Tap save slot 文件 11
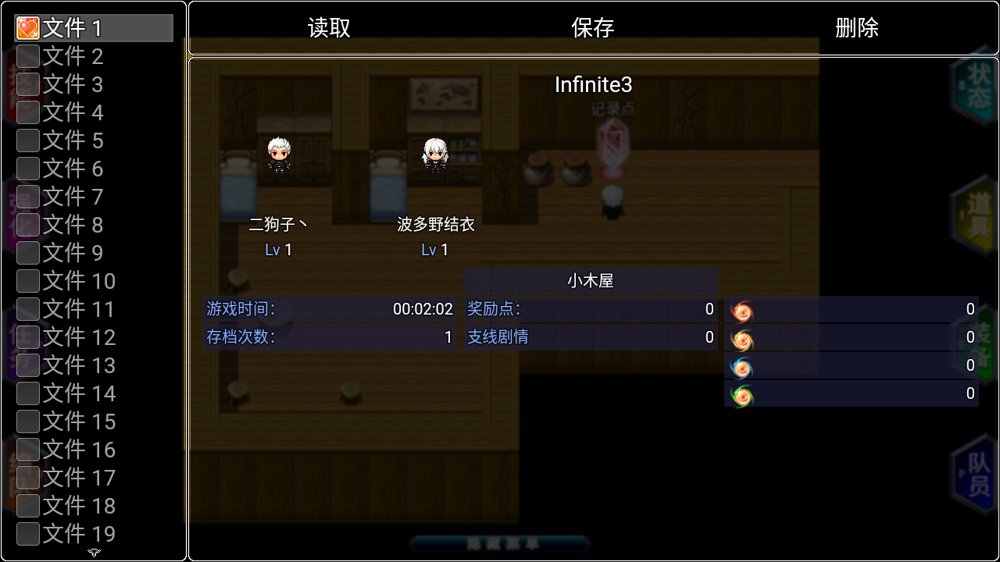This screenshot has height=562, width=1000. tap(94, 309)
